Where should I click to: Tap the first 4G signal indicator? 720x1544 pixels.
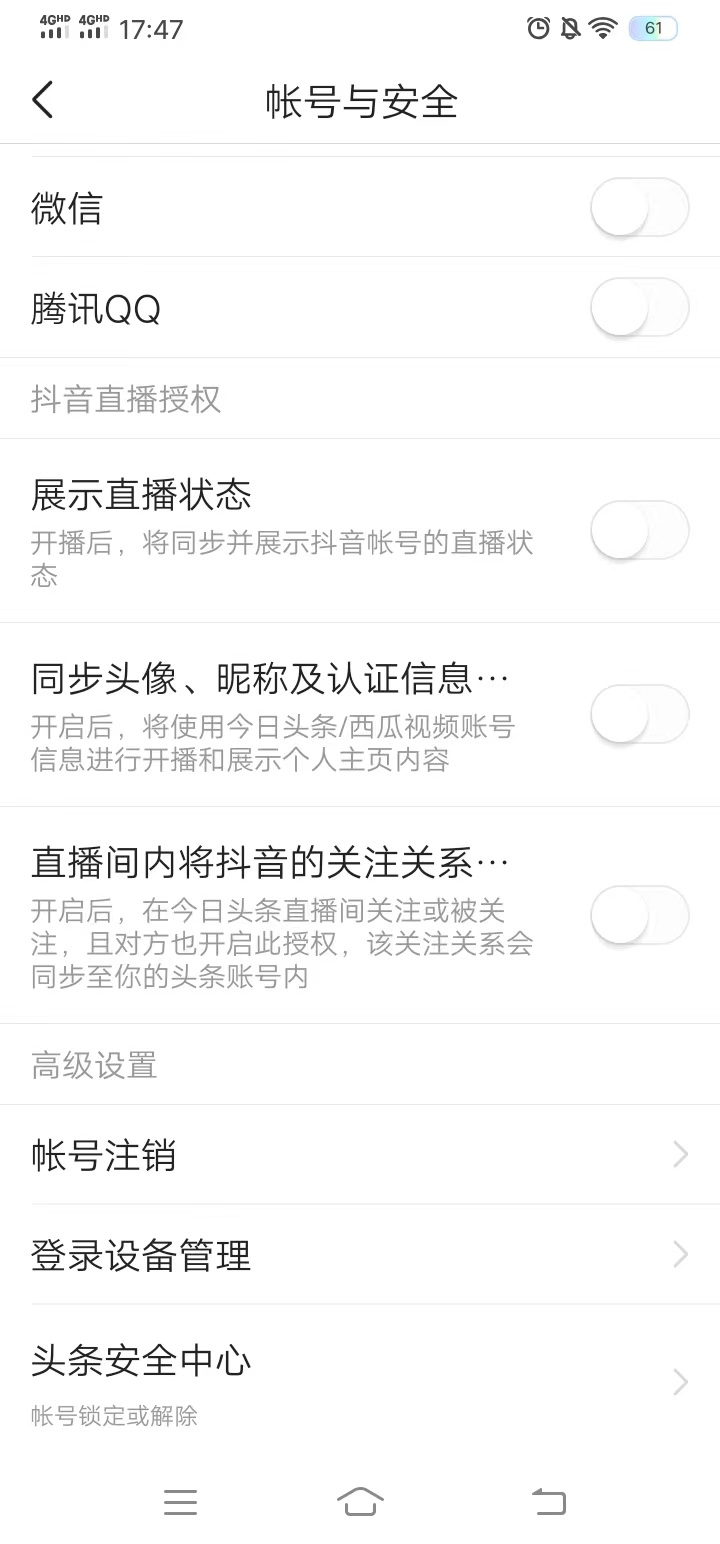(53, 28)
